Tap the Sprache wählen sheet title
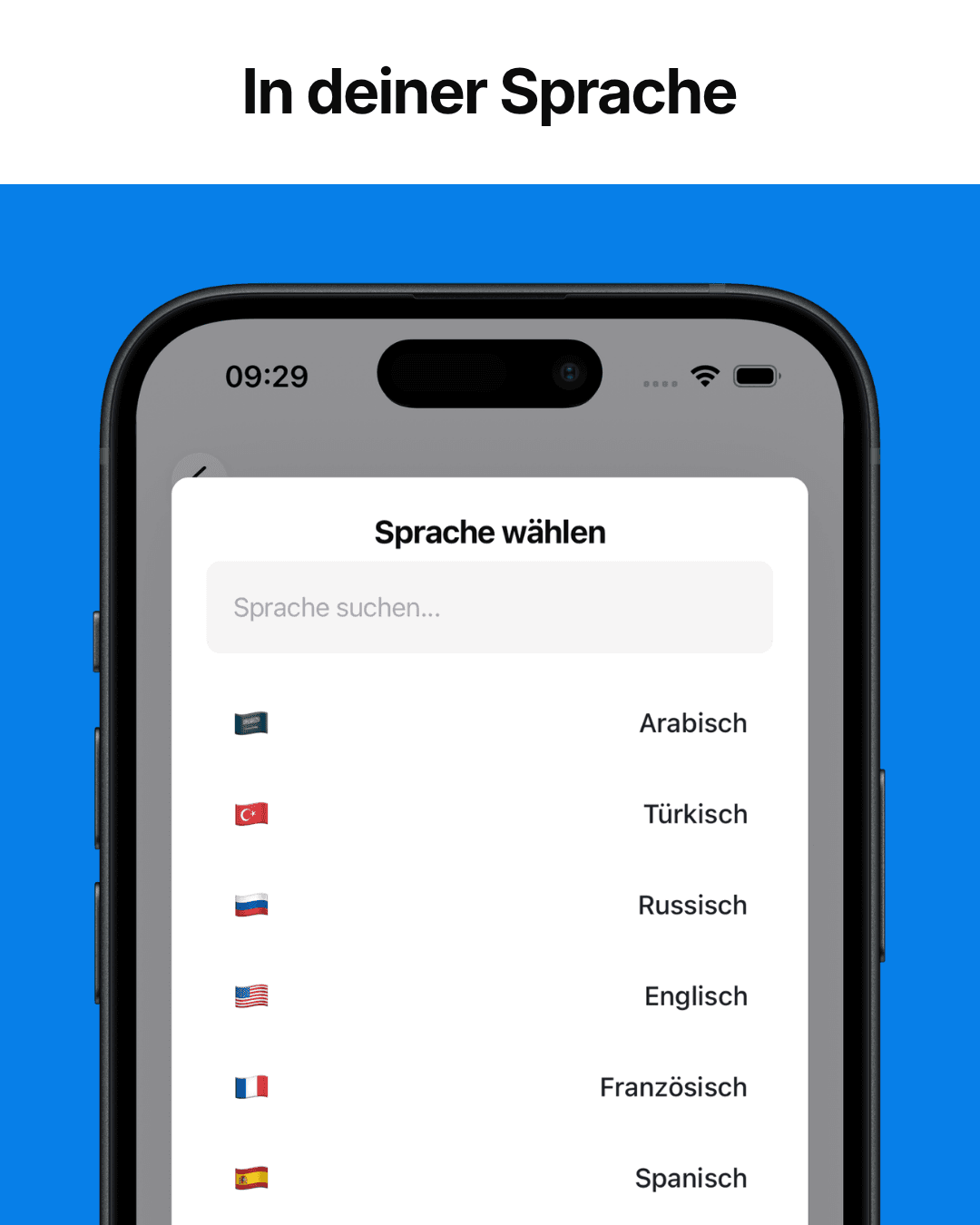The height and width of the screenshot is (1225, 980). click(490, 533)
